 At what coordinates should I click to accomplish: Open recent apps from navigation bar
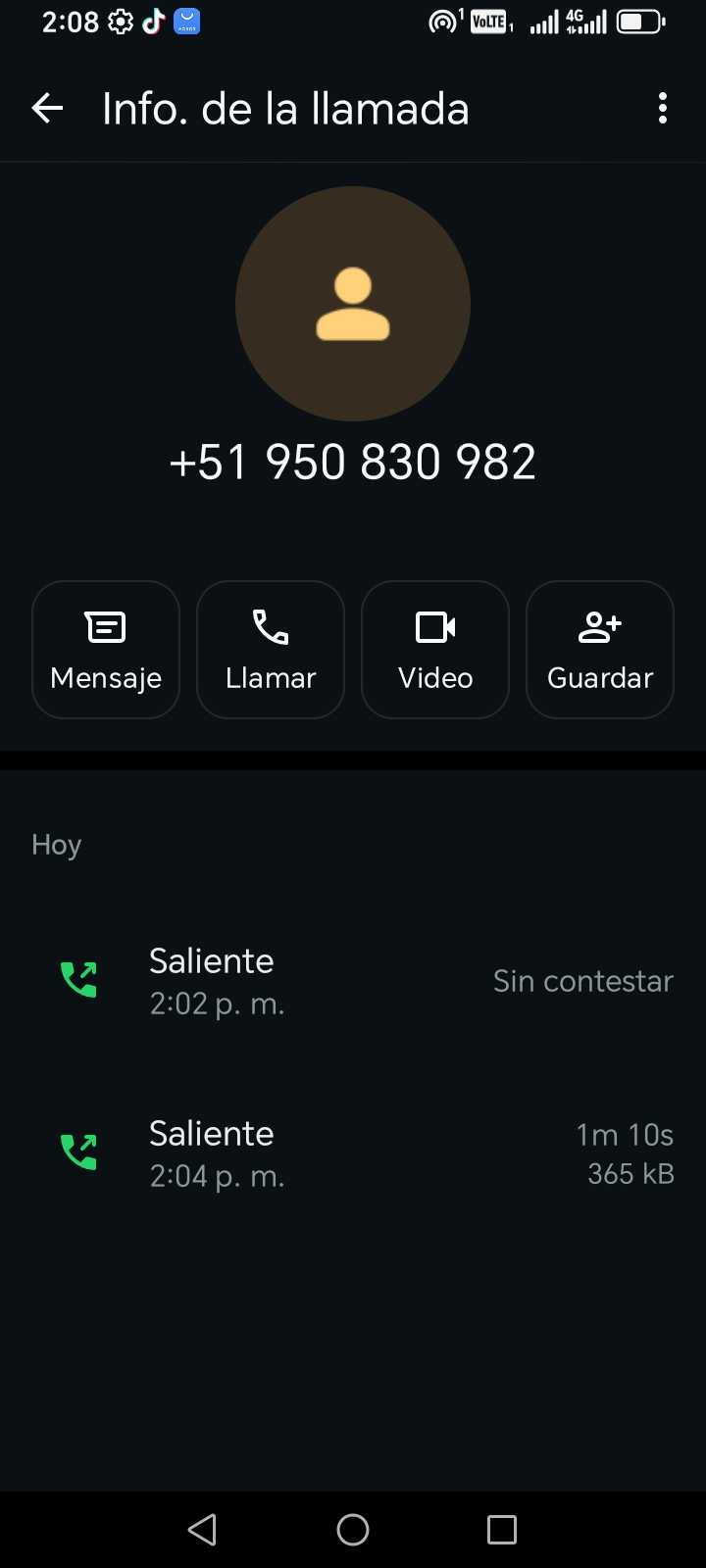pos(502,1529)
